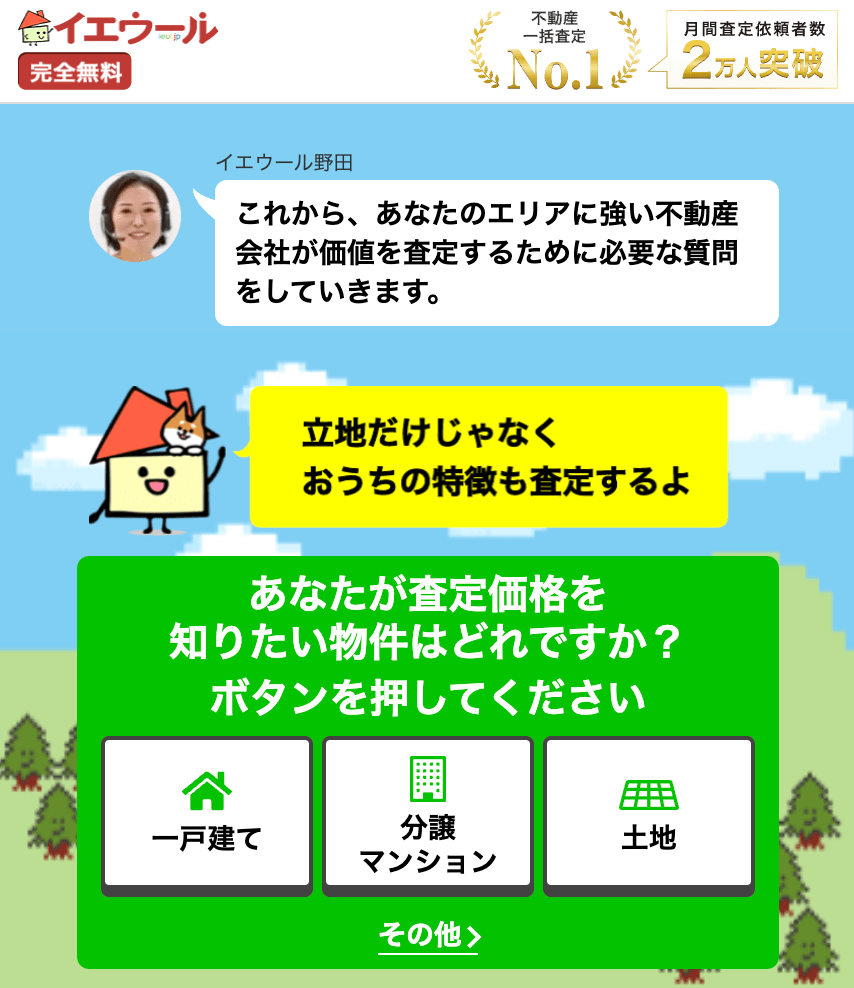Choose 分譲マンション as the property

[428, 813]
